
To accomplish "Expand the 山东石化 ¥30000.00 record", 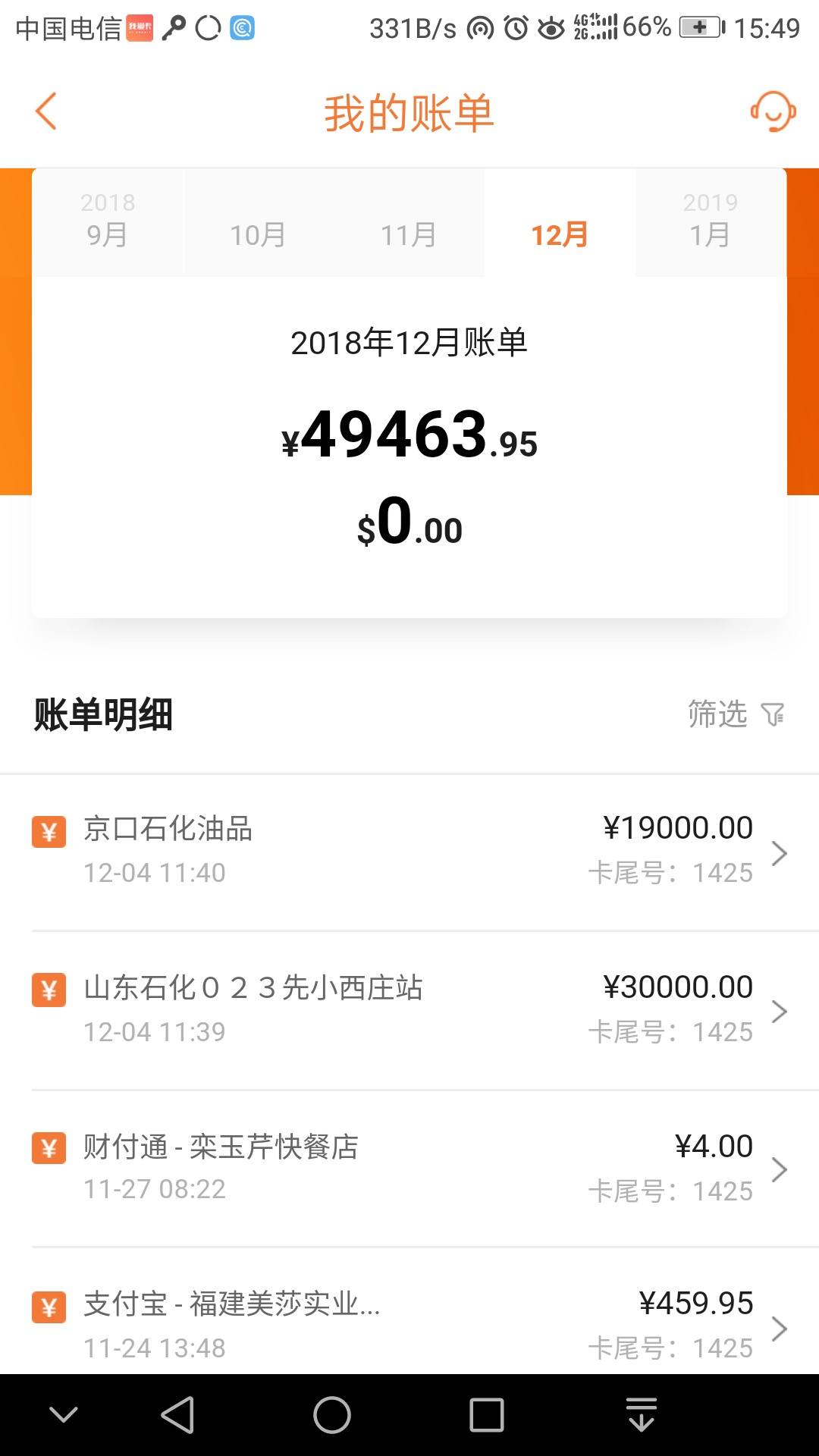I will [780, 1012].
